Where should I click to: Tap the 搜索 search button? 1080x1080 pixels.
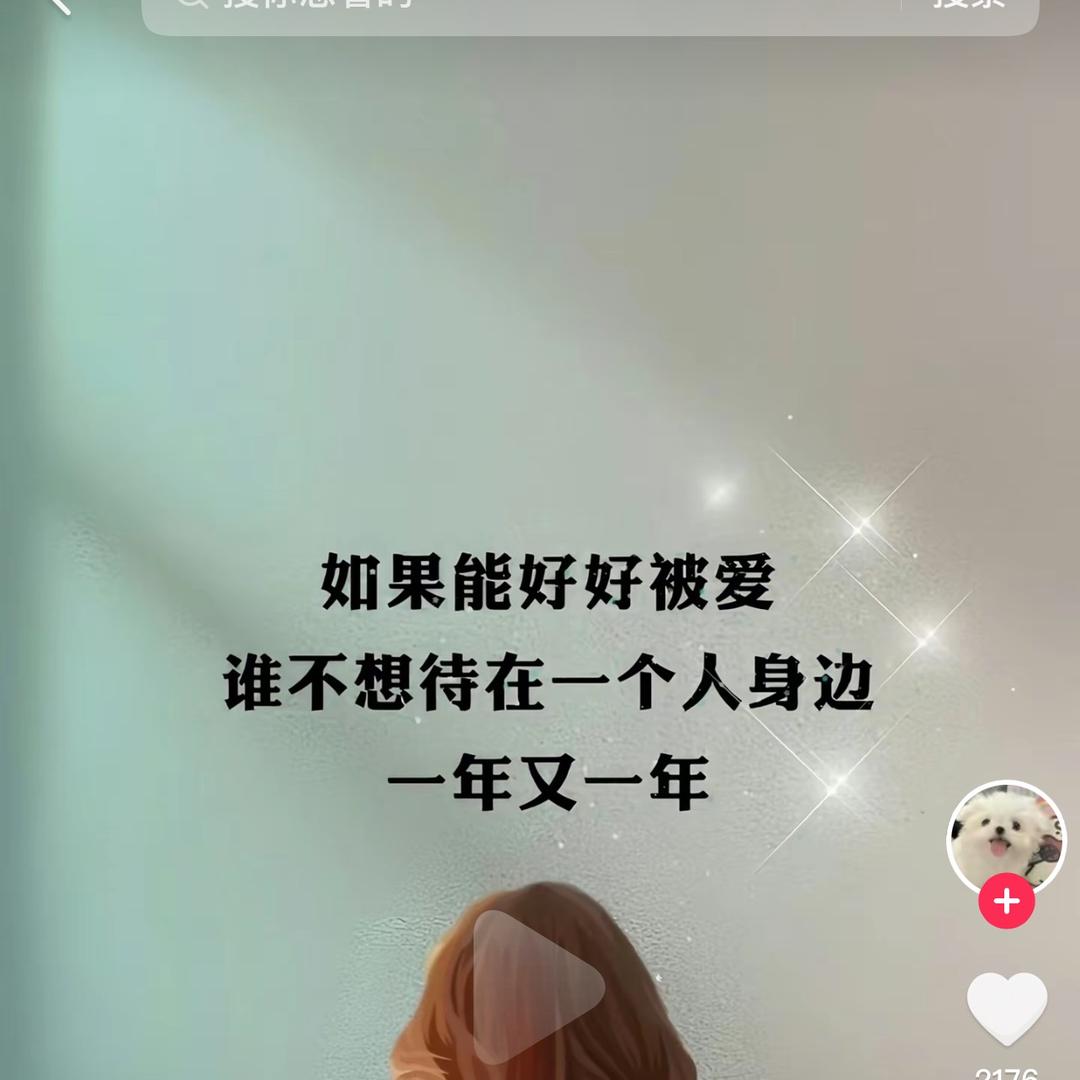click(x=968, y=6)
